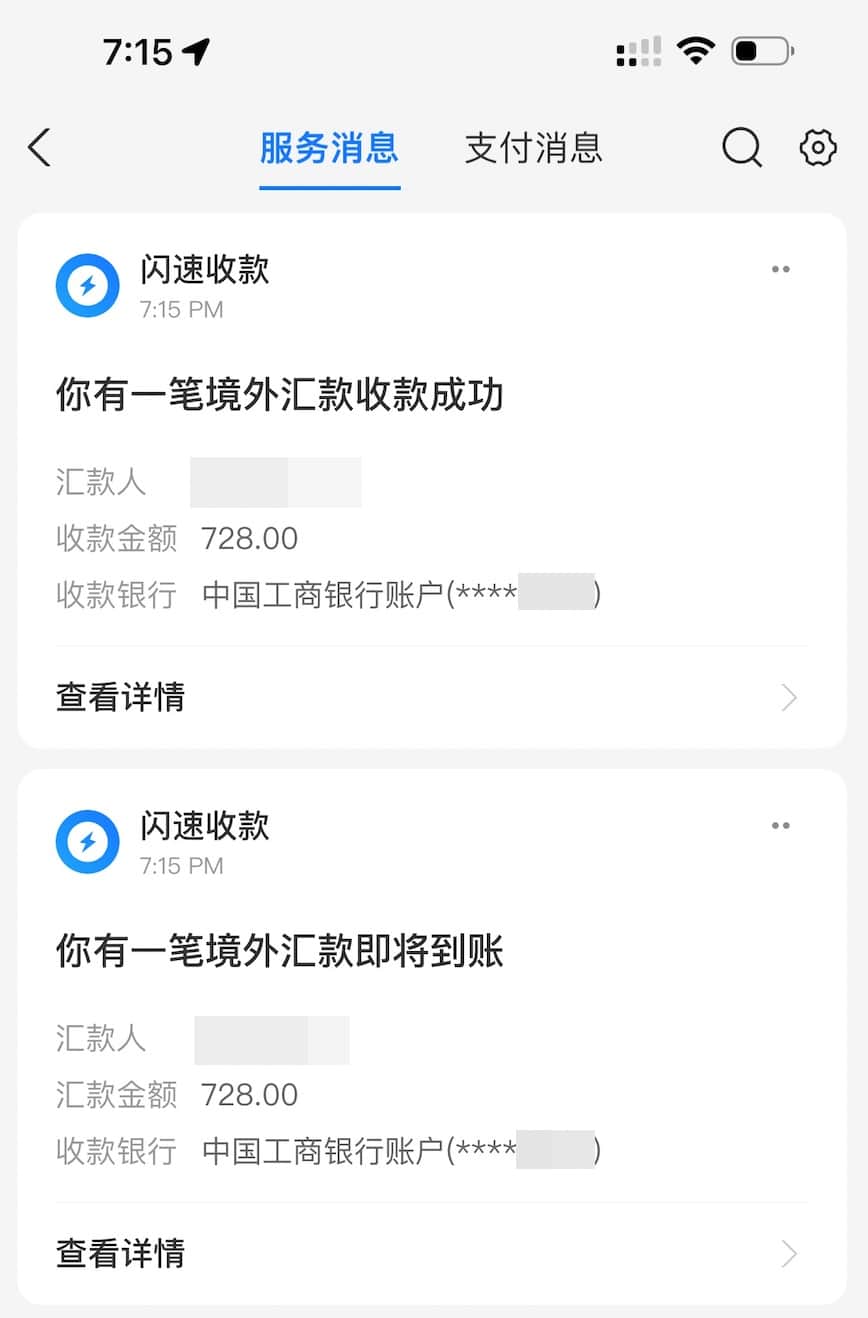Tap the 你有一笔境外汇款收款成功 message title
This screenshot has height=1318, width=868.
(x=280, y=394)
